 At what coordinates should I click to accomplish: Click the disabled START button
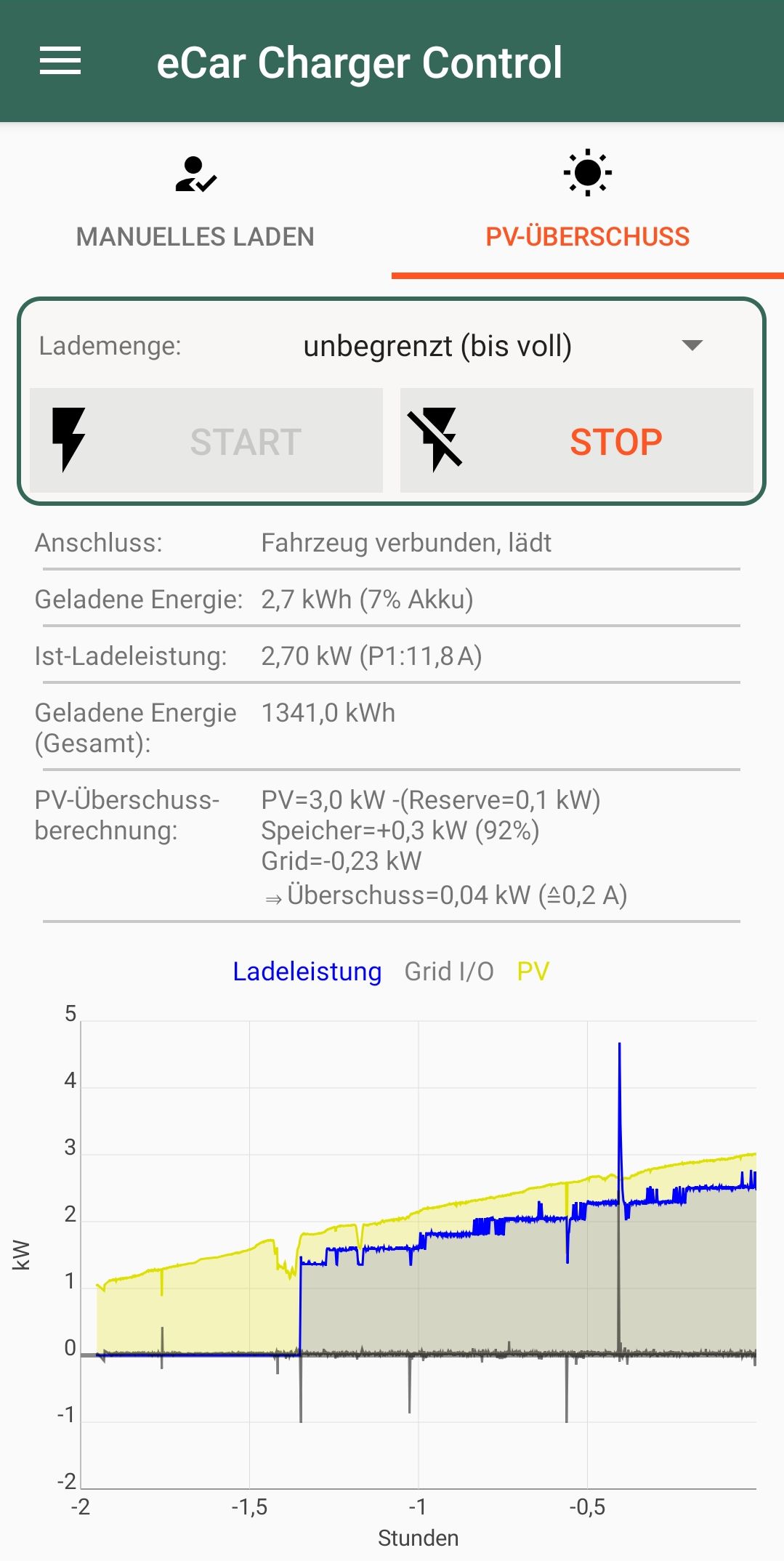244,440
